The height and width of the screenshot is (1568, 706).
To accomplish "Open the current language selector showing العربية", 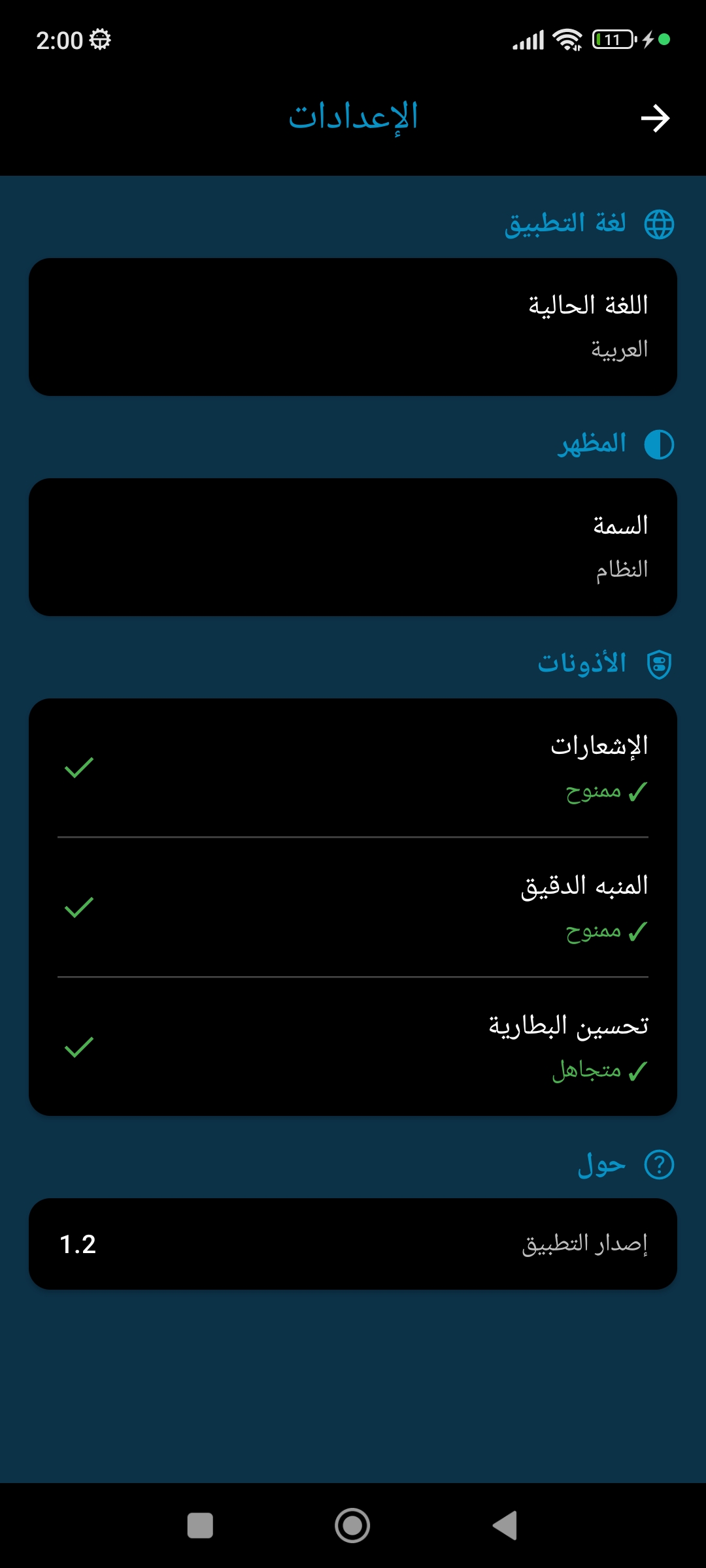I will [353, 327].
